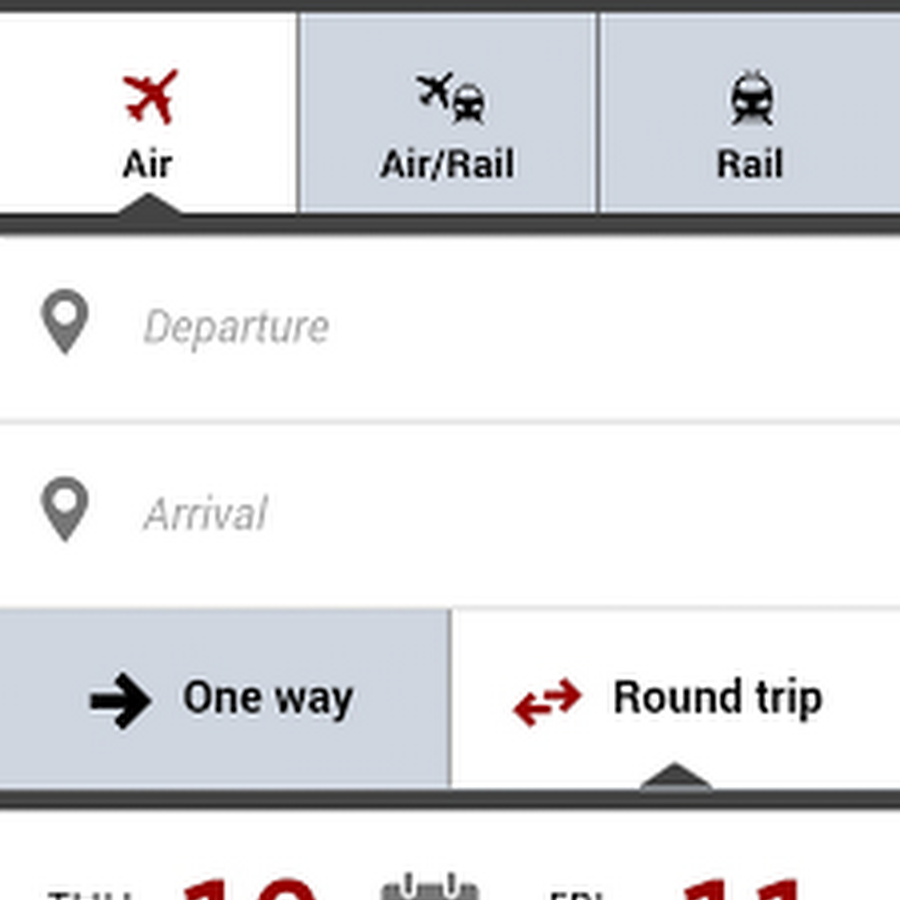Choose the Rail tab

click(750, 120)
